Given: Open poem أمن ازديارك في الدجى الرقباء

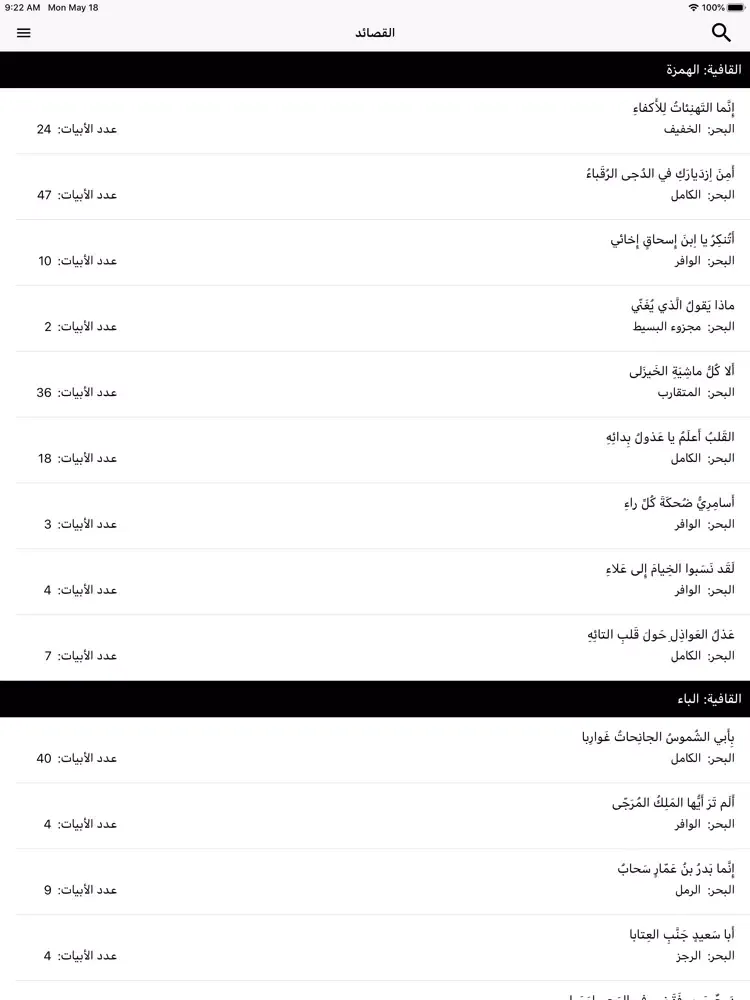Looking at the screenshot, I should click(x=375, y=186).
